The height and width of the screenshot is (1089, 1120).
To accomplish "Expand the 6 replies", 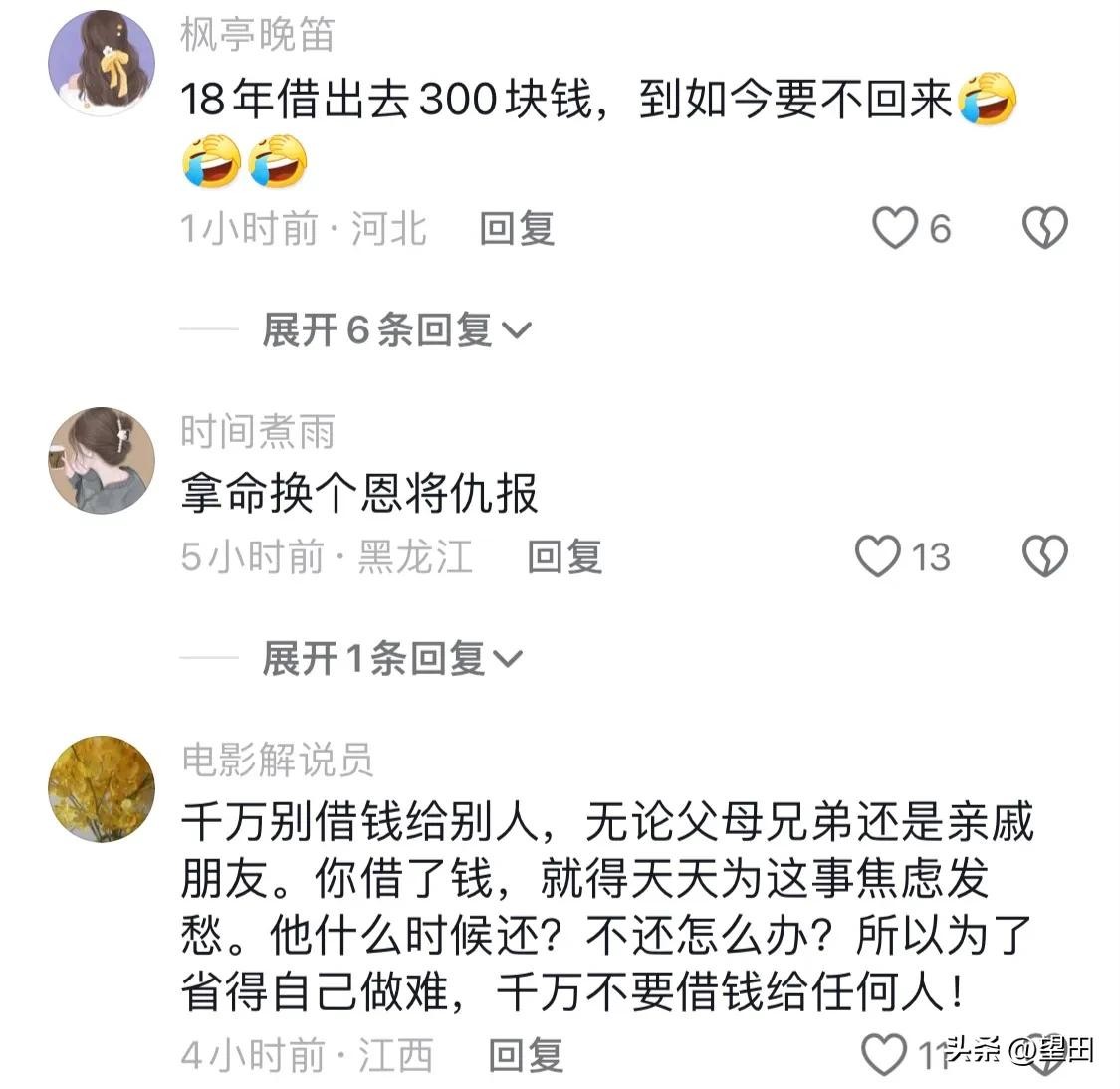I will [x=395, y=329].
